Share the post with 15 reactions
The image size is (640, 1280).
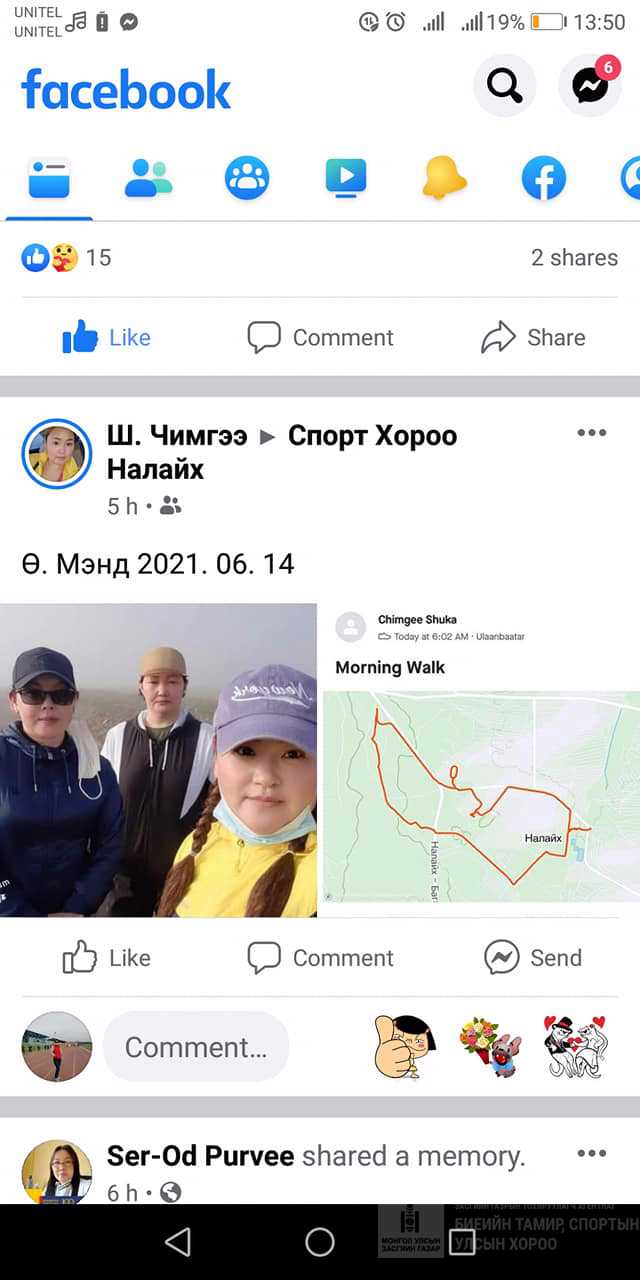click(533, 338)
